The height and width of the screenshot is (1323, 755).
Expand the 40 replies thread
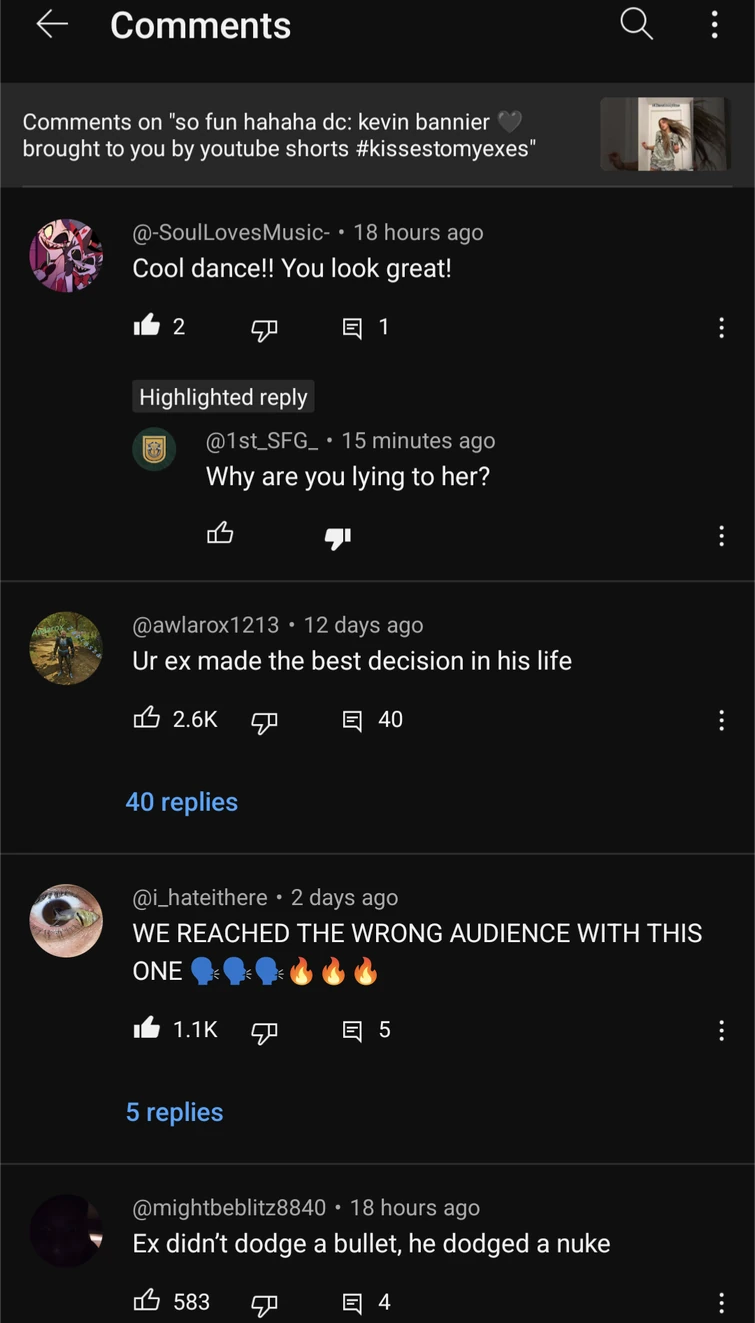181,802
